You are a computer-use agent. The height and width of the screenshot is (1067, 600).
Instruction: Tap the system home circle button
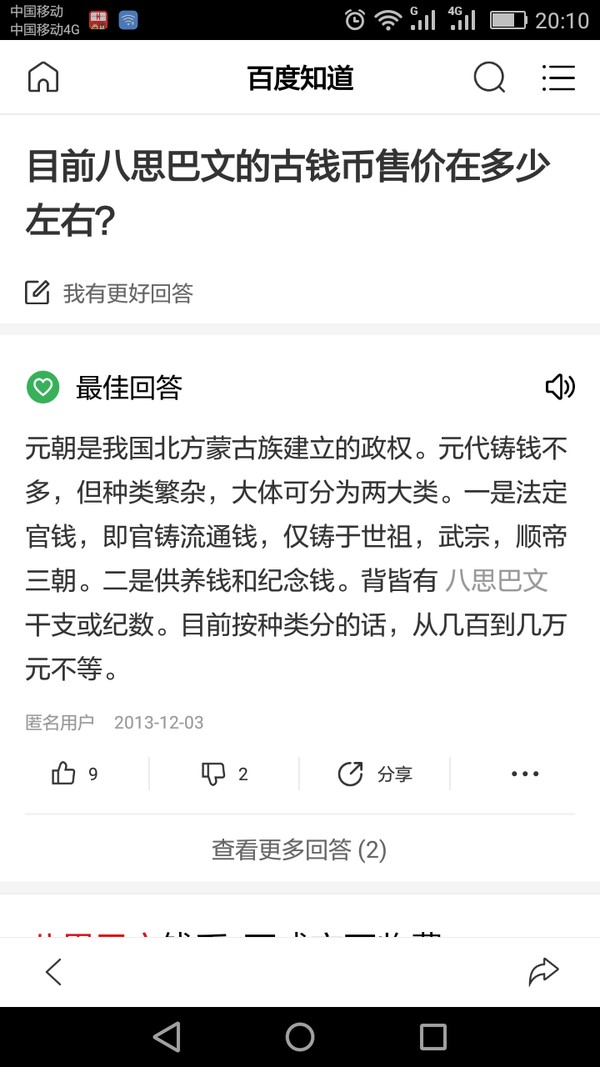300,1037
